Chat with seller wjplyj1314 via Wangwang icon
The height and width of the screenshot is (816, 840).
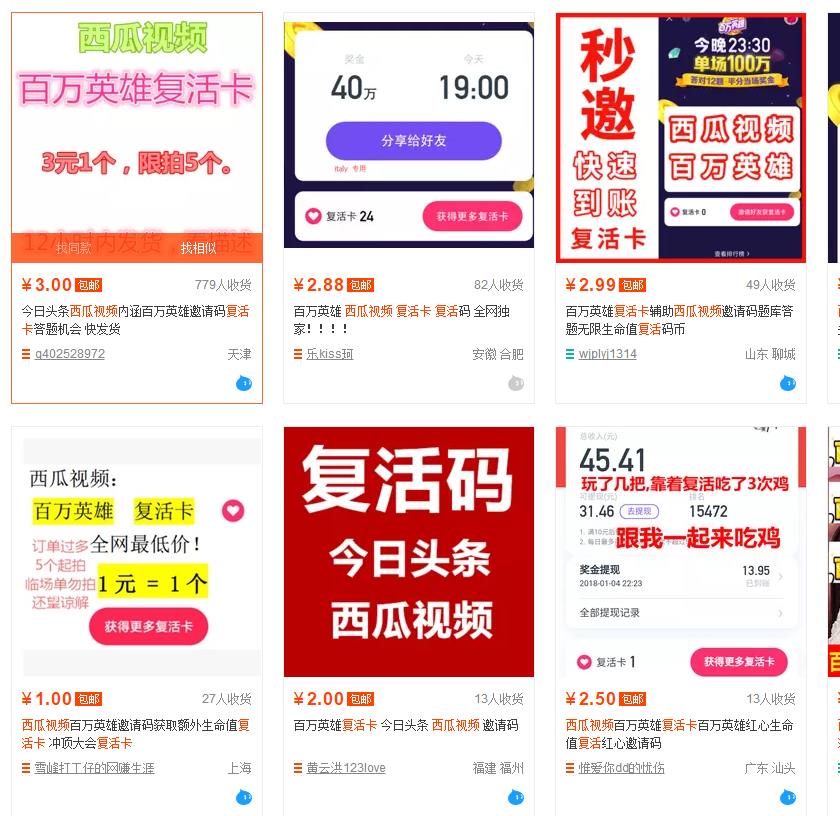pyautogui.click(x=788, y=383)
